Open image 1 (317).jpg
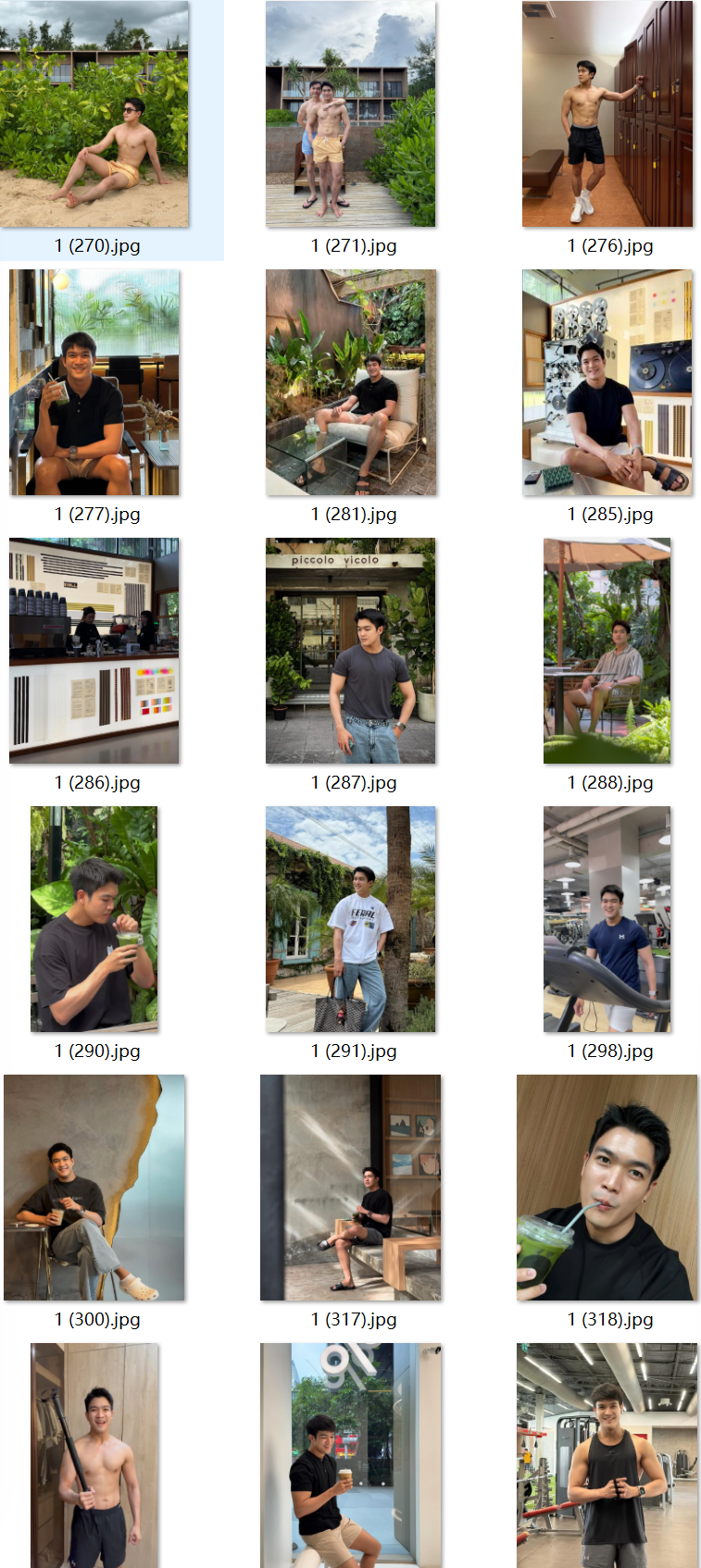The height and width of the screenshot is (1568, 701). [350, 1188]
